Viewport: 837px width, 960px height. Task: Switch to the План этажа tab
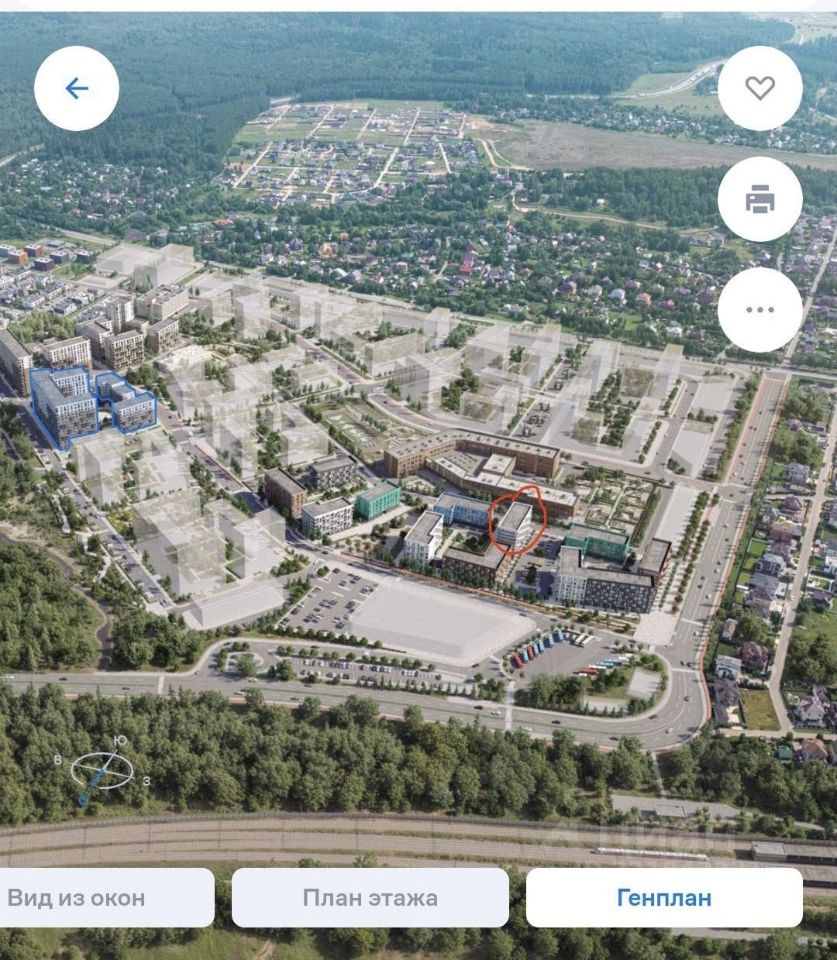click(370, 897)
